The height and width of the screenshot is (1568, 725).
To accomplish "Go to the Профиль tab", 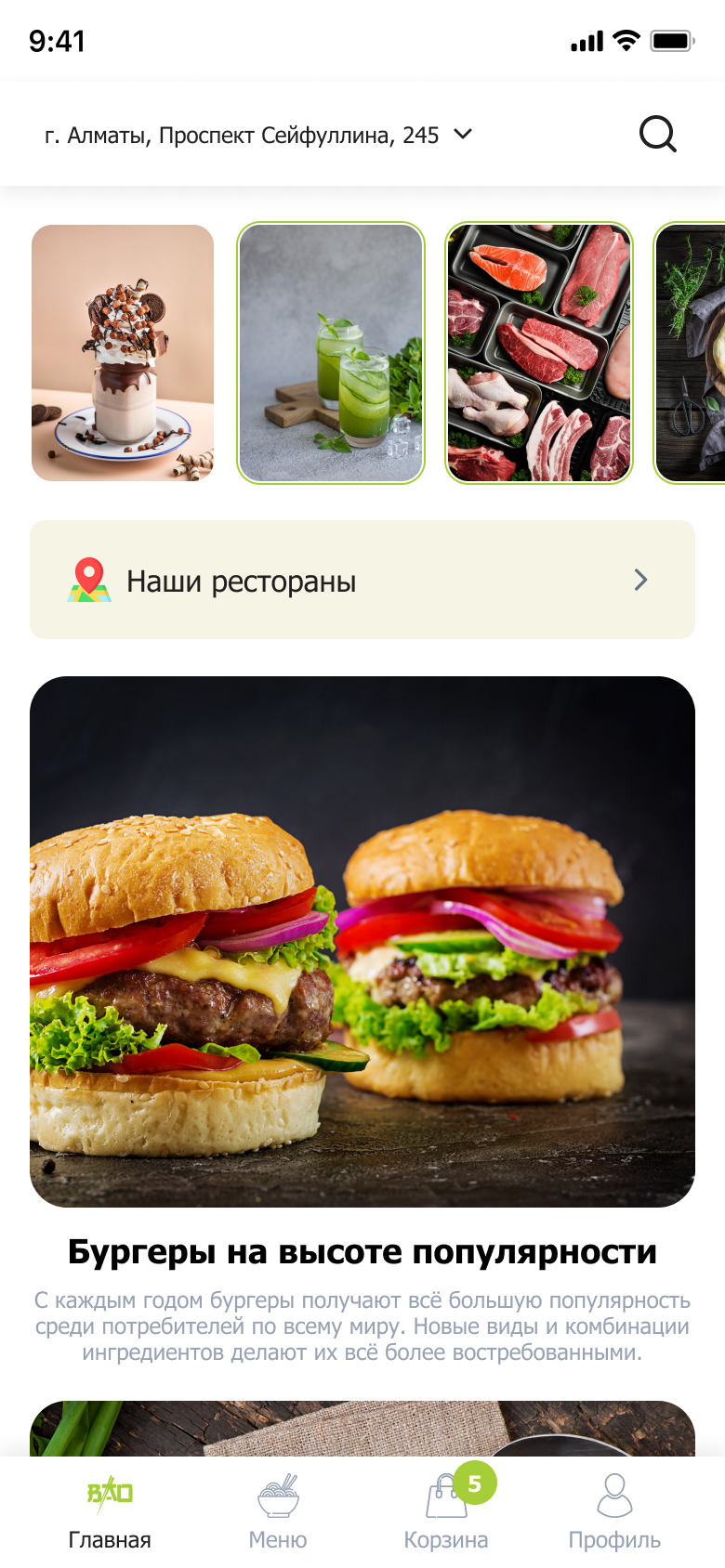I will pos(614,1512).
